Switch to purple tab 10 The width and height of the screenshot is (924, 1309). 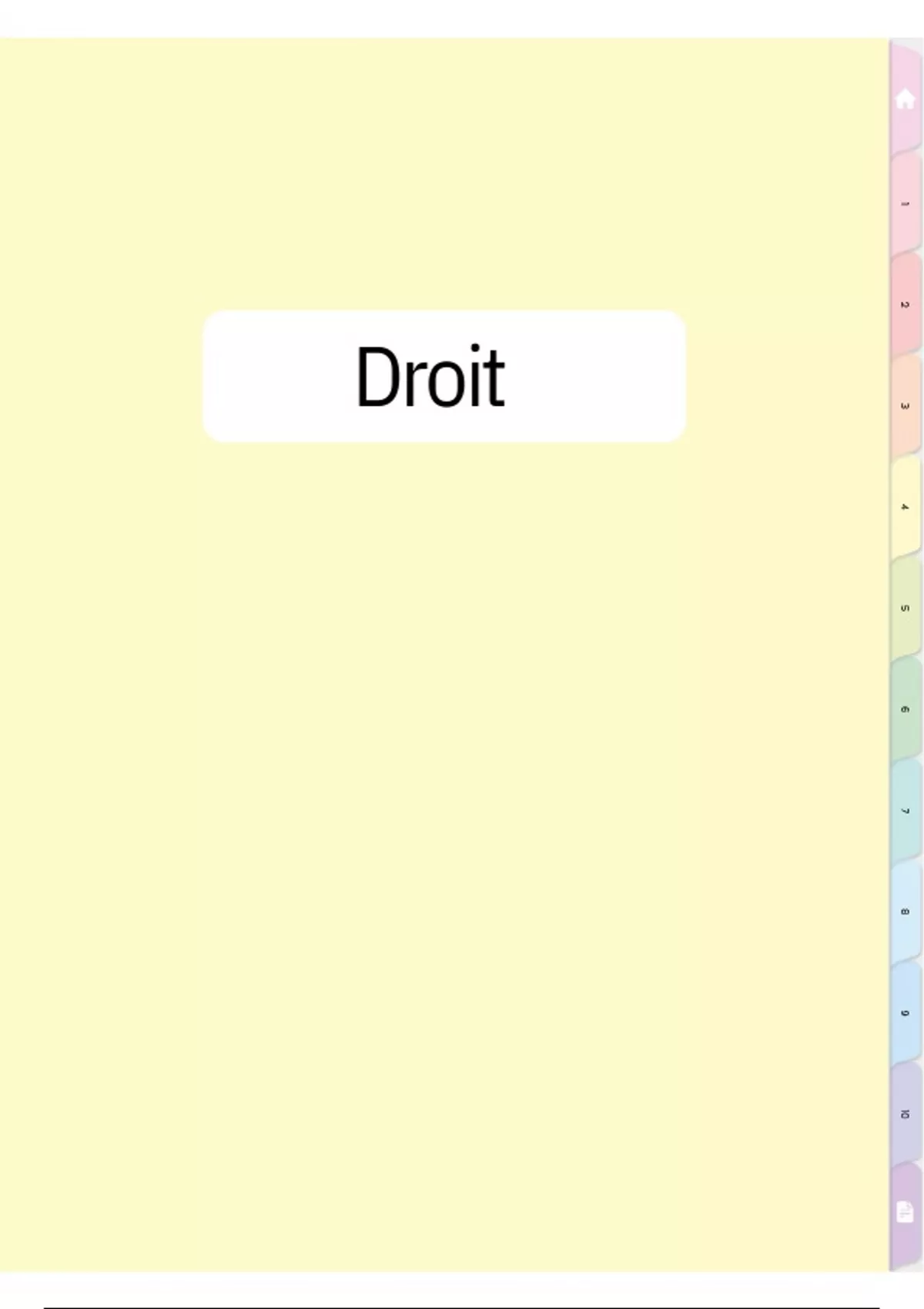coord(906,1114)
